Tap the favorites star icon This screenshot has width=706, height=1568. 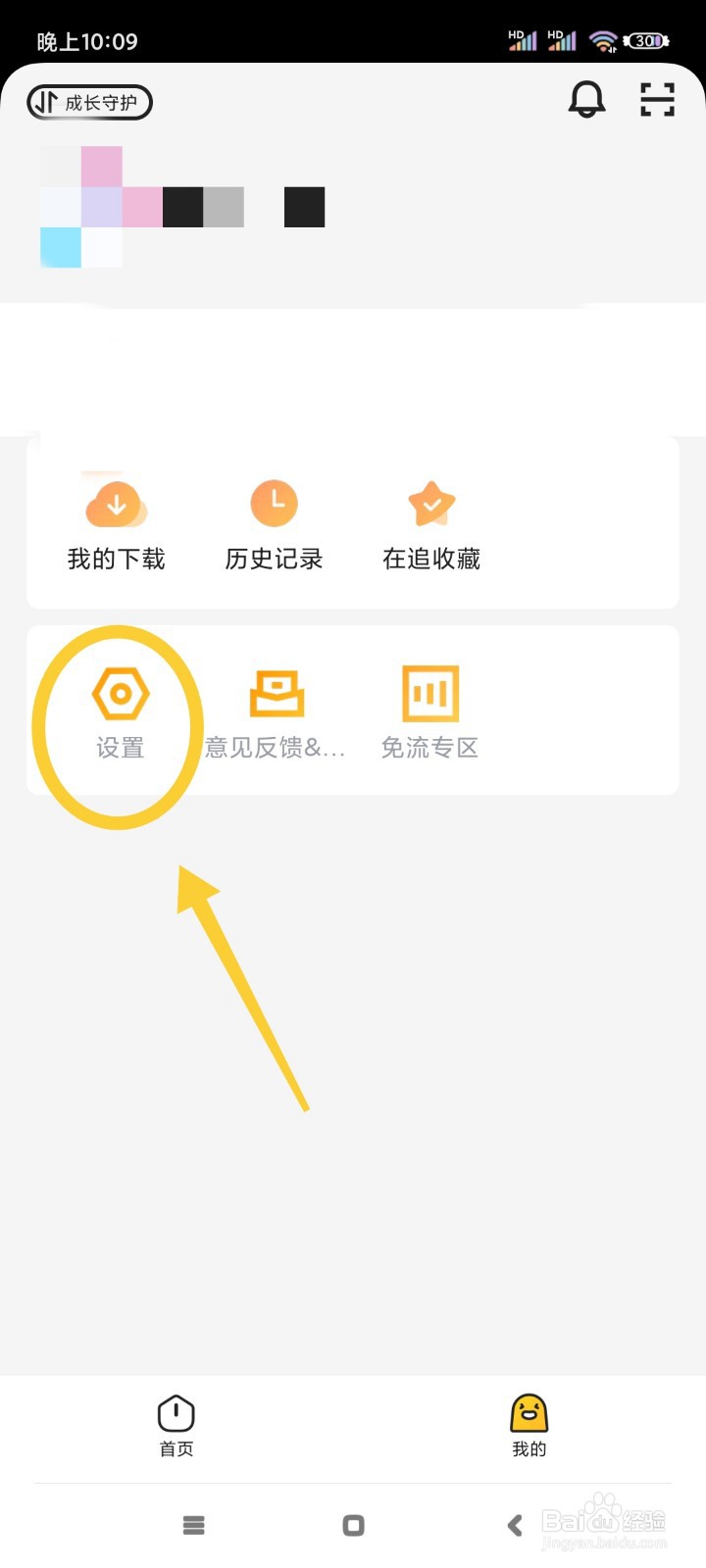click(430, 502)
